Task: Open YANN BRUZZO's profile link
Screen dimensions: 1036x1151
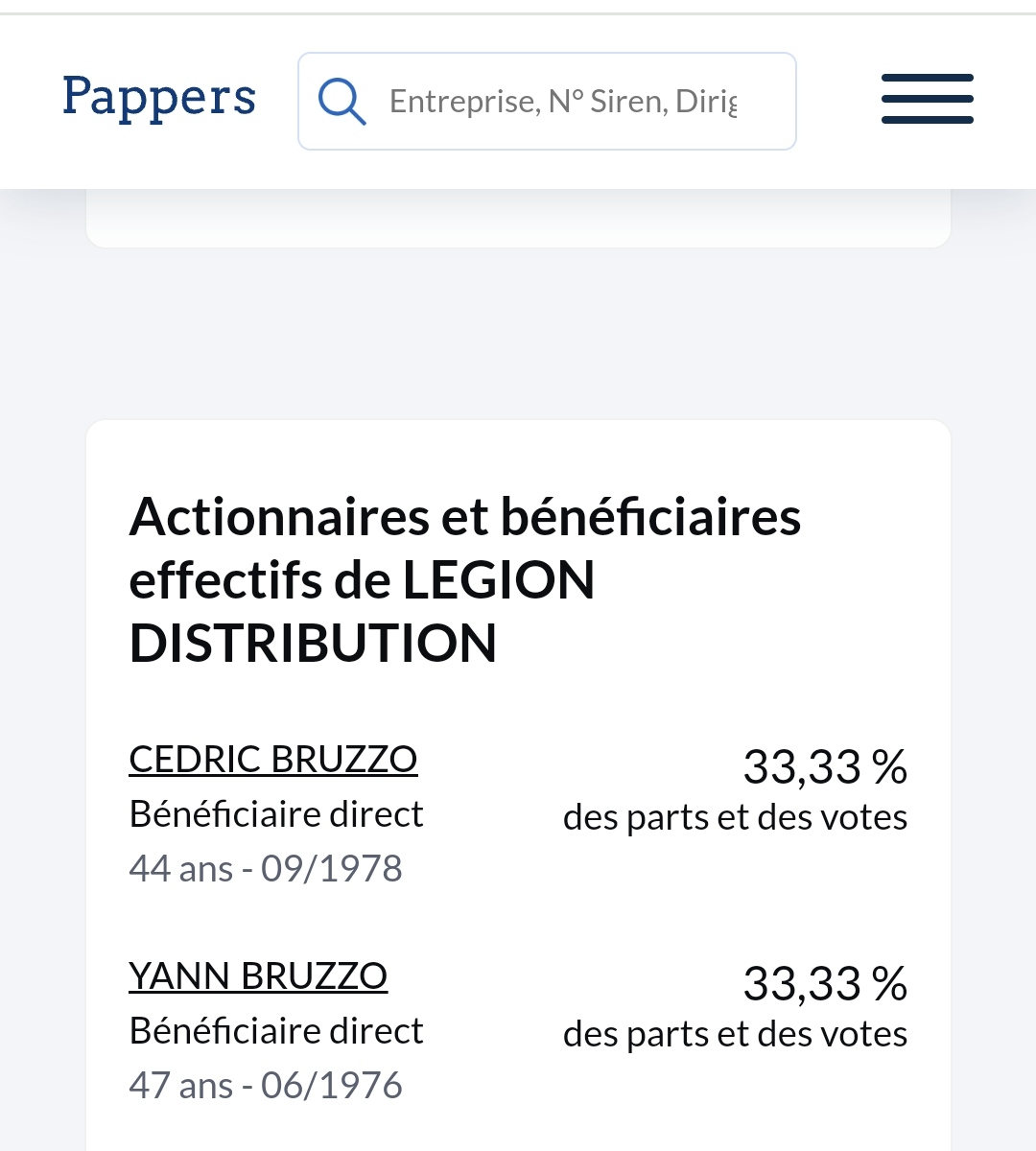Action: [x=258, y=975]
